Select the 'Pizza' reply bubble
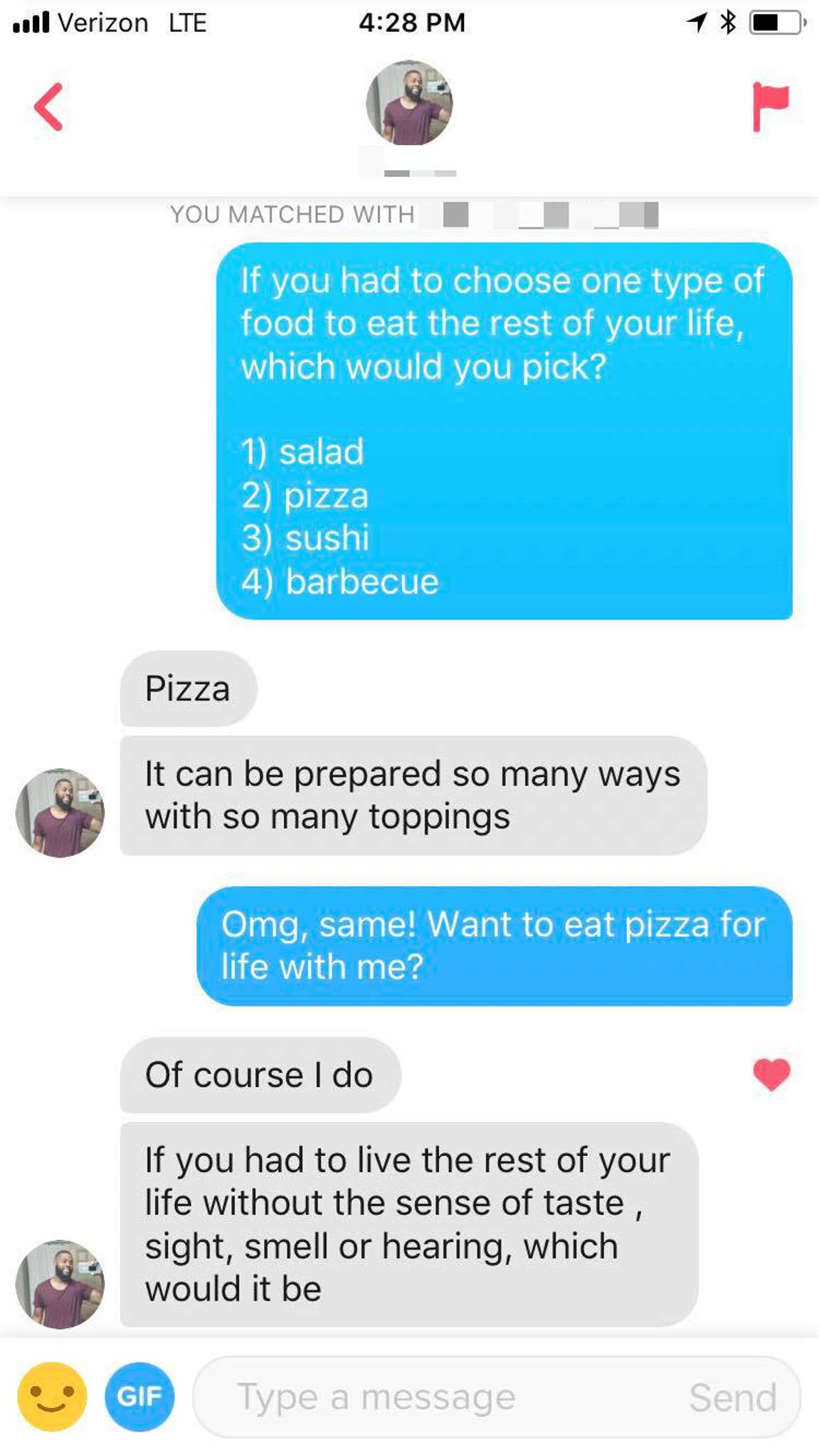The image size is (819, 1456). click(x=187, y=687)
